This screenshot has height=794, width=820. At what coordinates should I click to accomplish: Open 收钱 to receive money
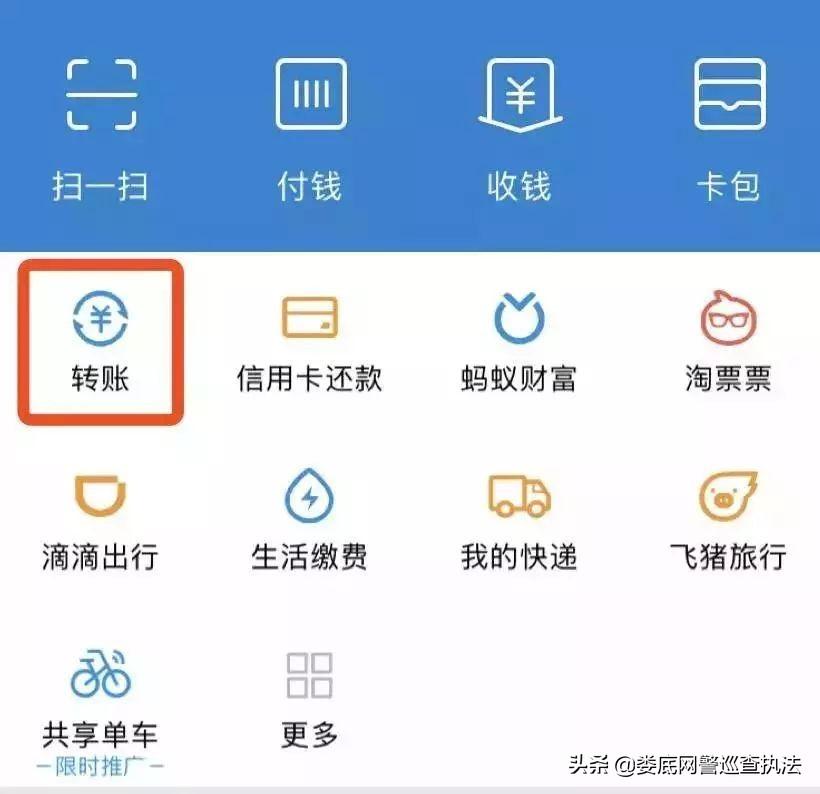click(519, 127)
